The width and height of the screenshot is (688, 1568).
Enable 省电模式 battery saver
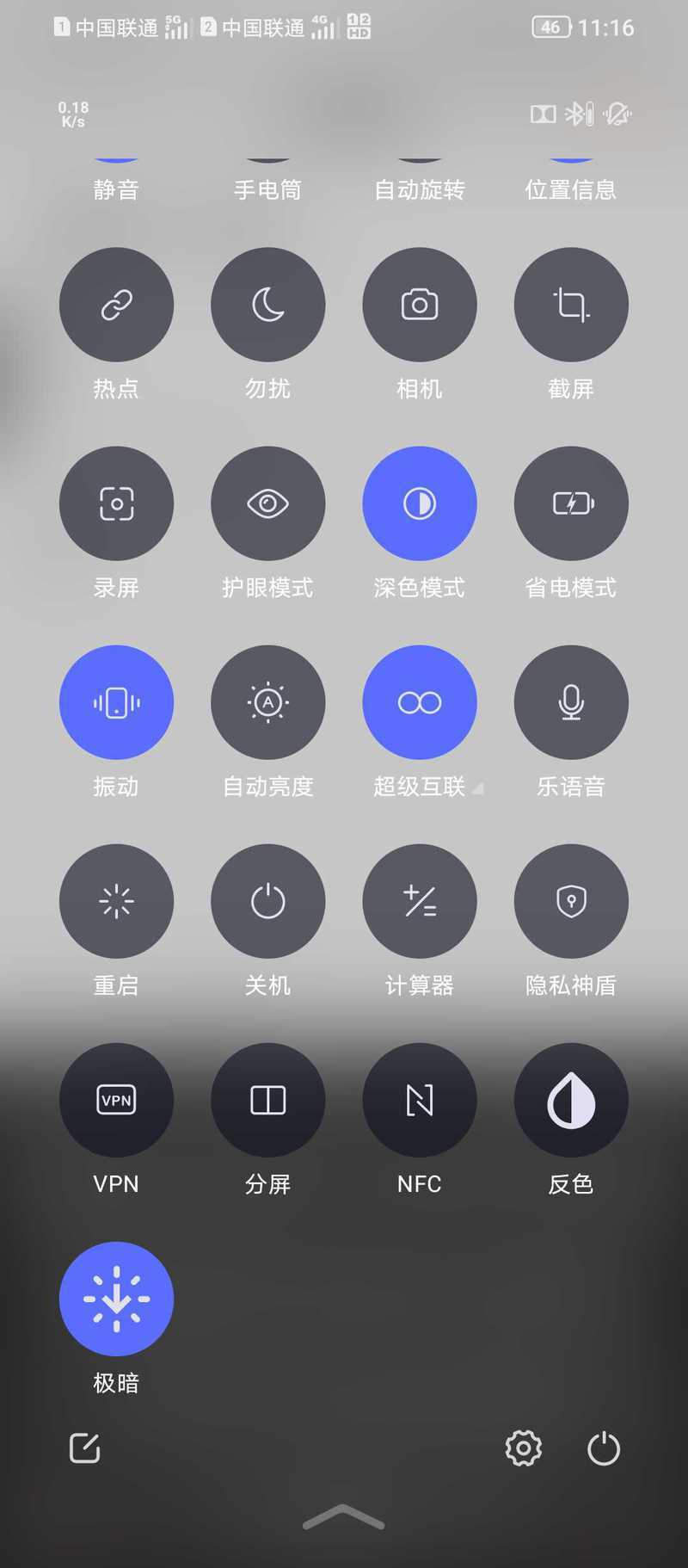tap(571, 503)
